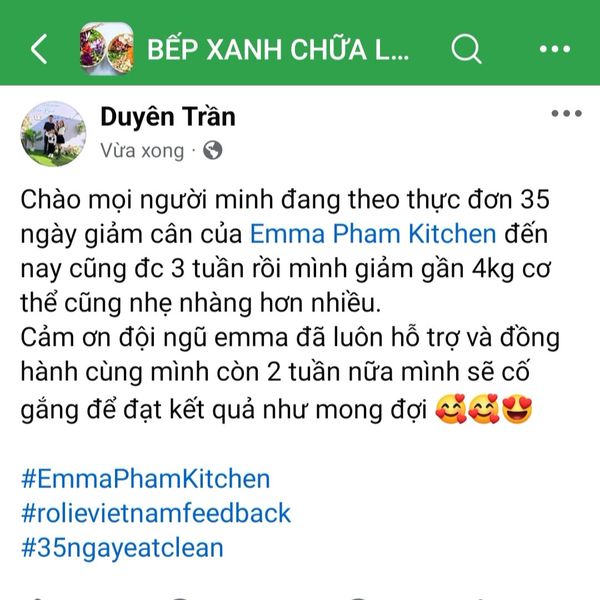This screenshot has height=600, width=600.
Task: Search within the group
Action: coord(466,49)
